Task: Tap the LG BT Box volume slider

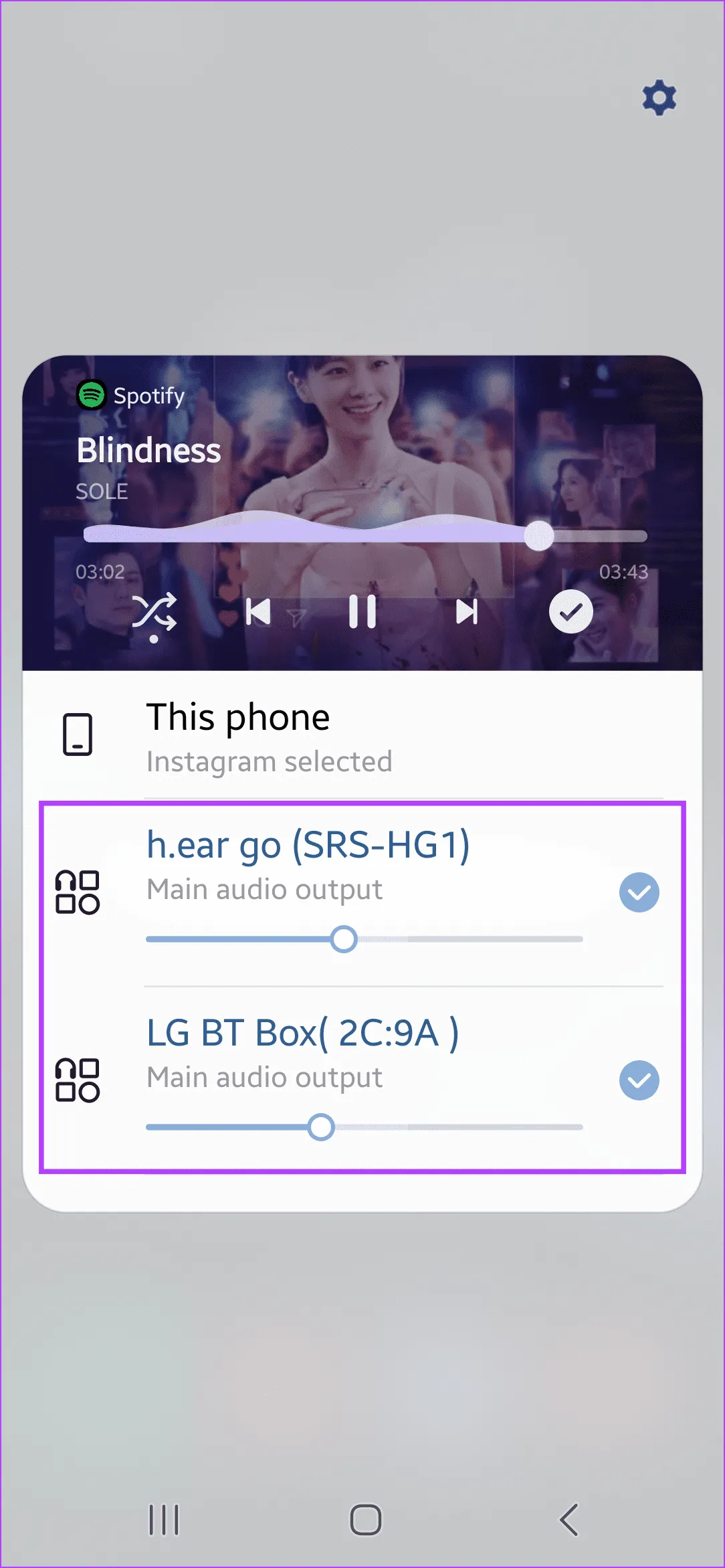Action: pyautogui.click(x=365, y=1127)
